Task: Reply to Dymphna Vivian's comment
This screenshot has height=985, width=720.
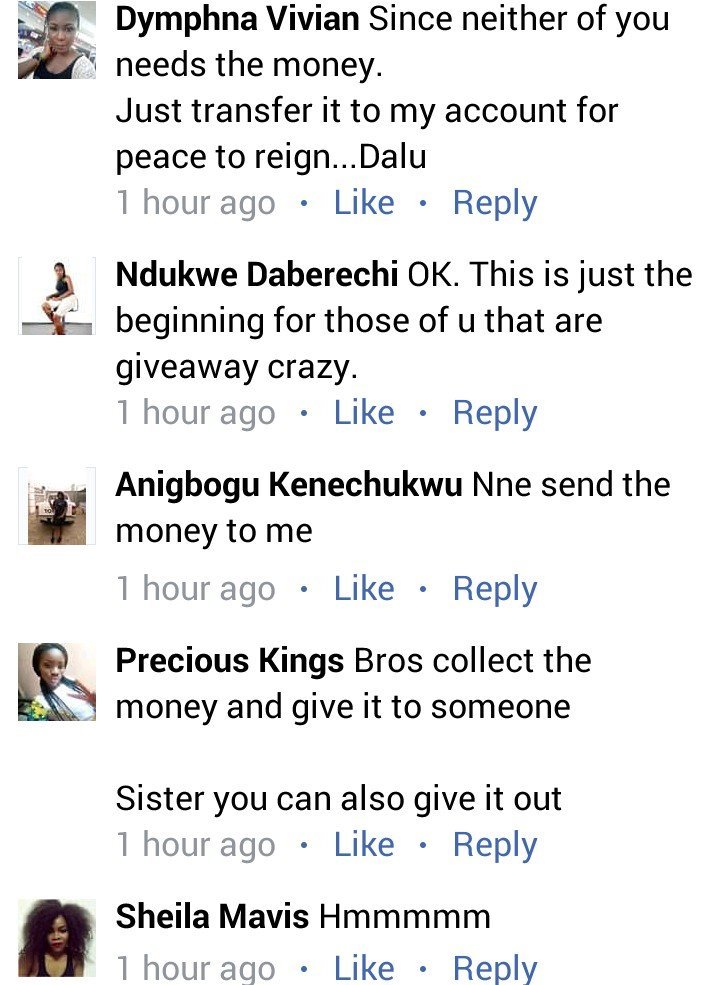Action: click(495, 203)
